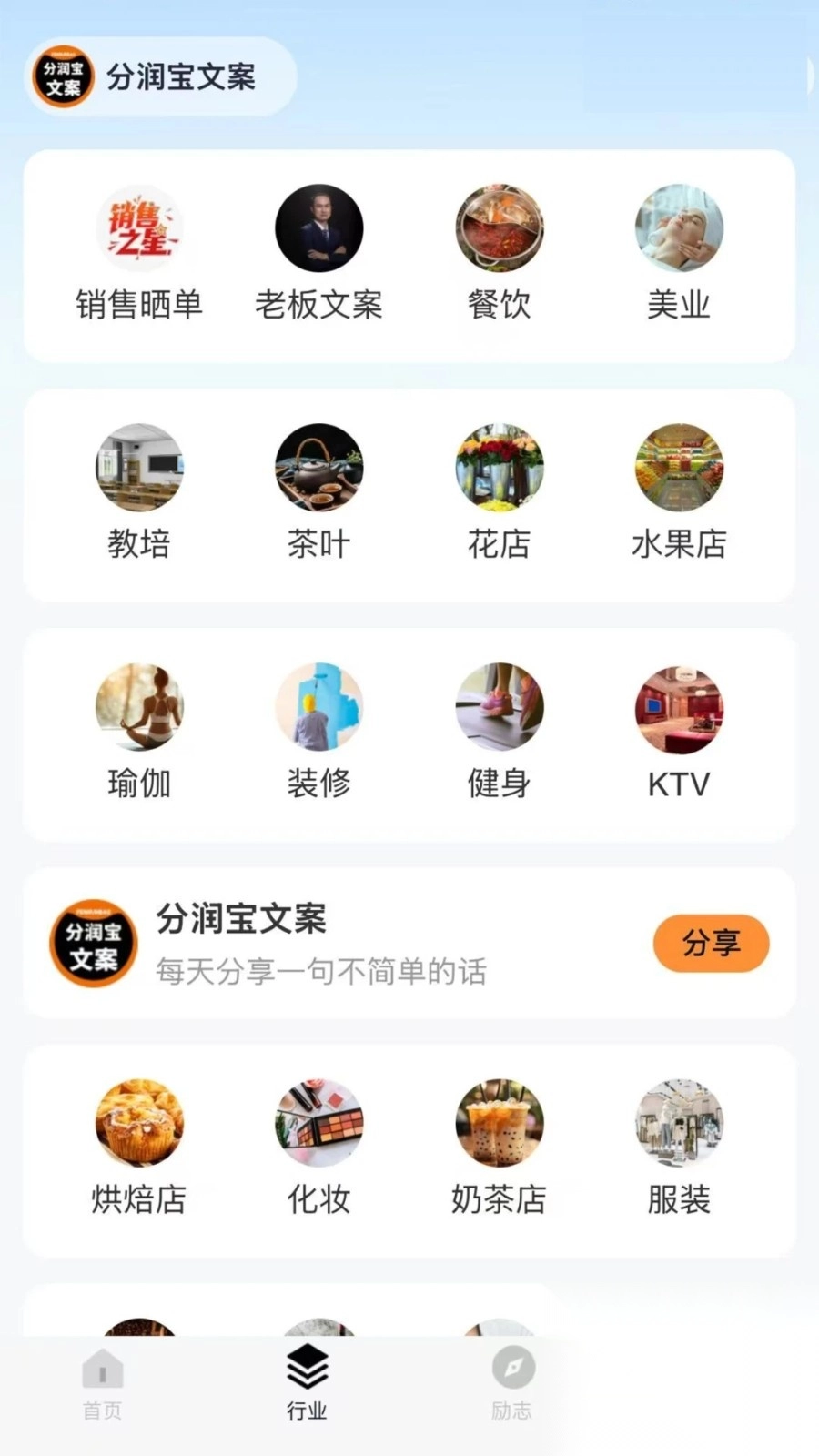The width and height of the screenshot is (819, 1456).
Task: Open the 花店 flower shop icon
Action: pos(500,469)
